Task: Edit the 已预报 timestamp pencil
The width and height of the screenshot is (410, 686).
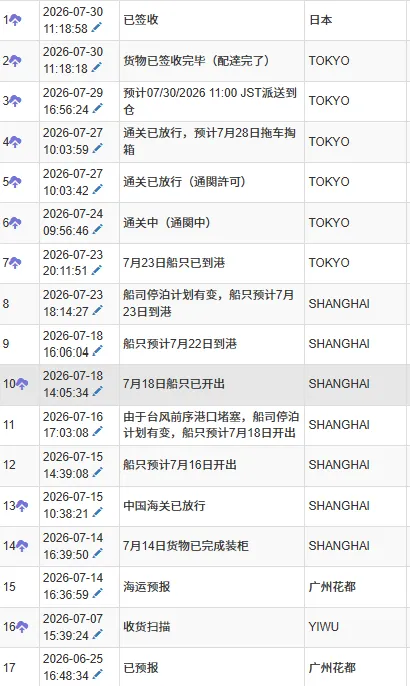Action: (97, 675)
